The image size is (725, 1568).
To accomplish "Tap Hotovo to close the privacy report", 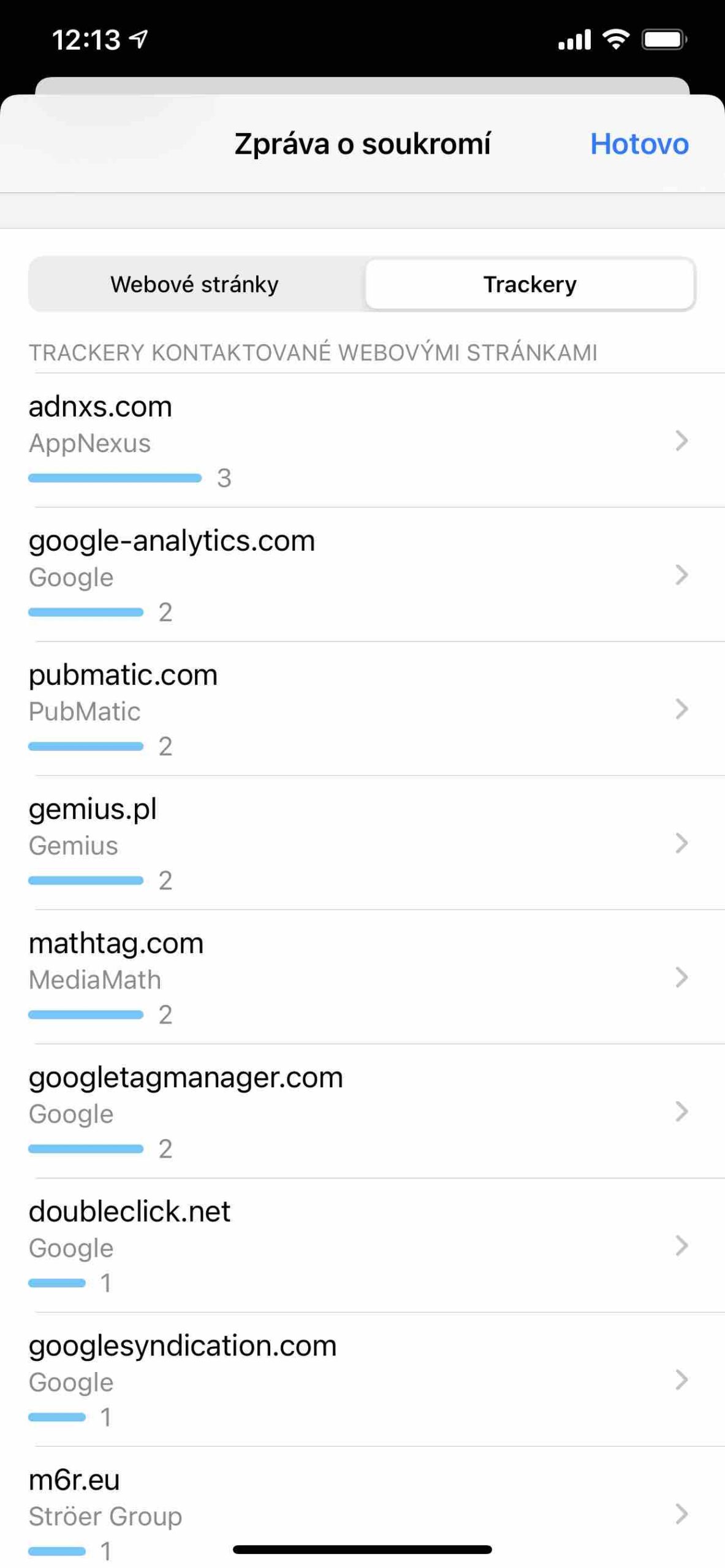I will pyautogui.click(x=639, y=144).
